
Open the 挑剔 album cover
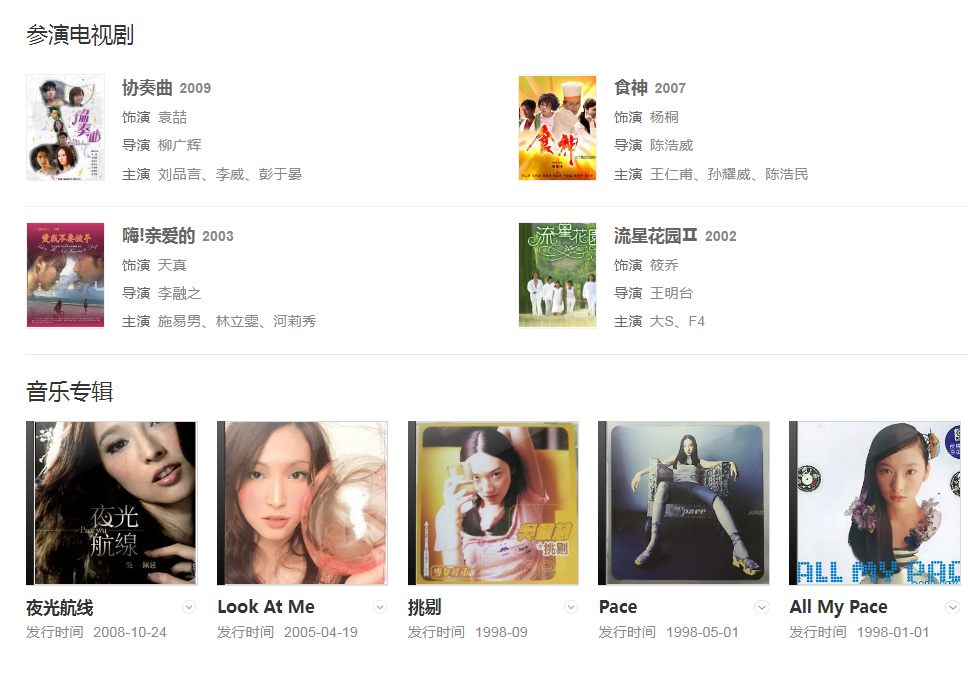click(493, 503)
